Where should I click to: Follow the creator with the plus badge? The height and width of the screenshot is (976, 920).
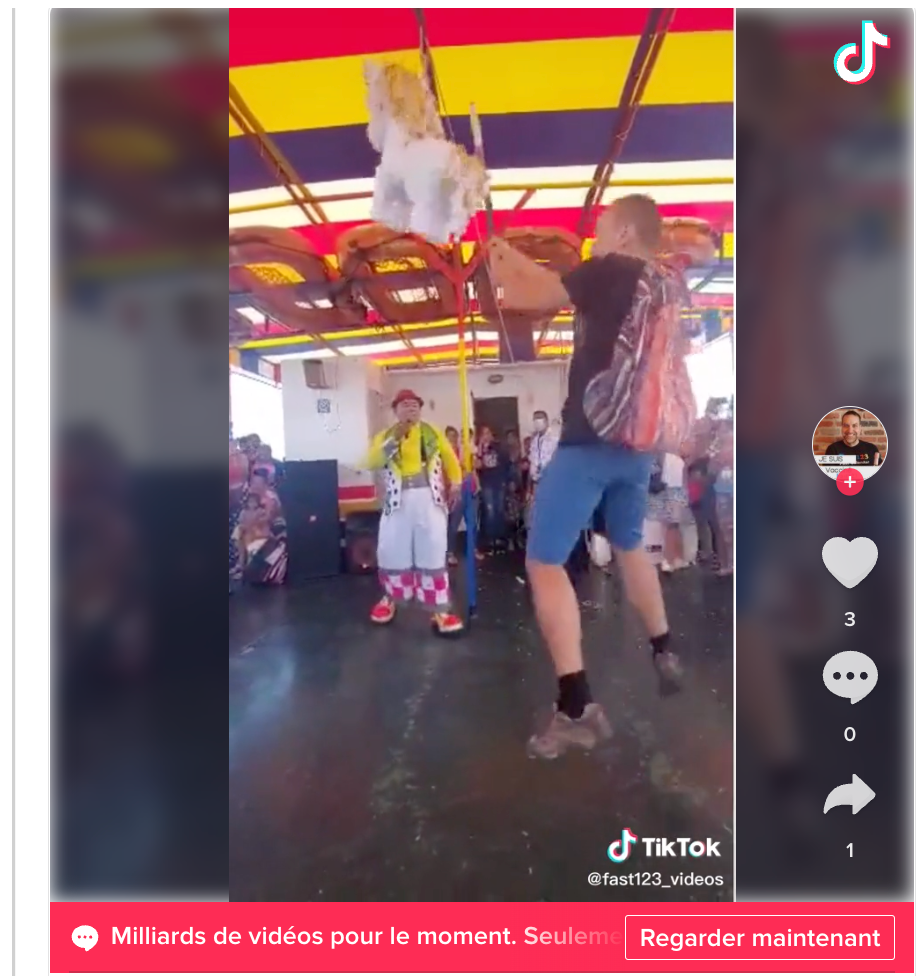click(x=849, y=483)
